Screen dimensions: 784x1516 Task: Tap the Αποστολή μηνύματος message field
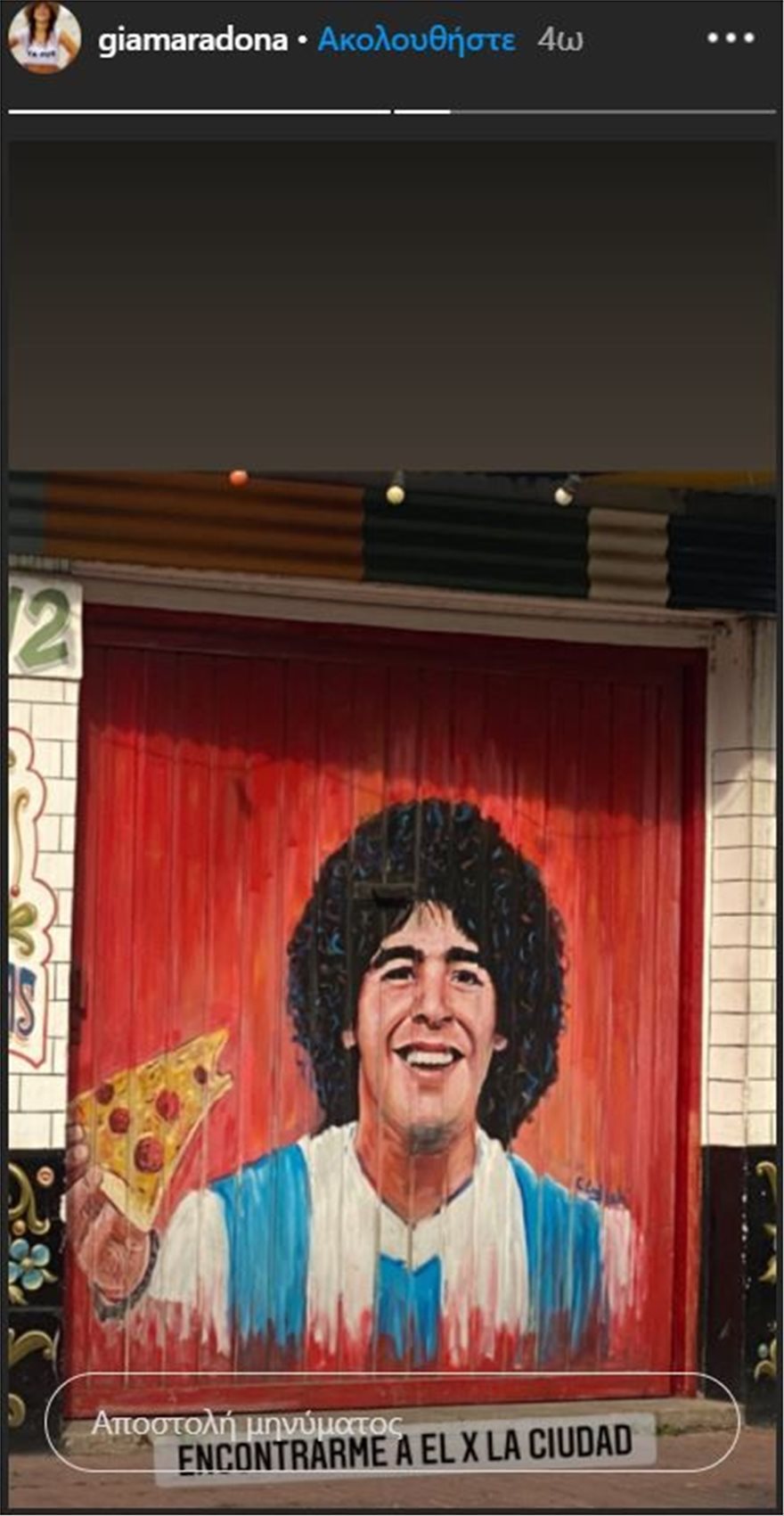coord(392,1423)
